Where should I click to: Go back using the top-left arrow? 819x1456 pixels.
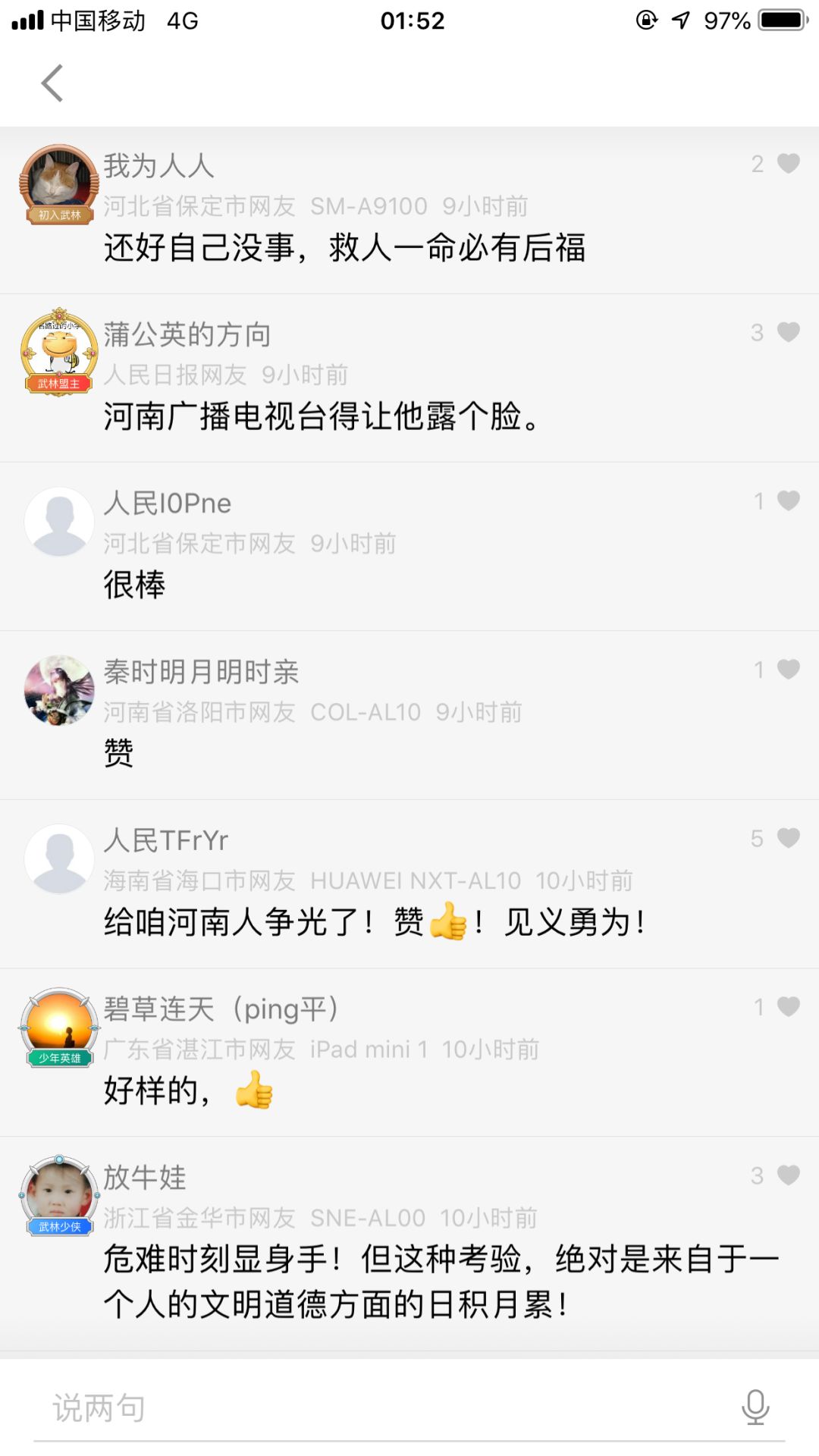52,83
